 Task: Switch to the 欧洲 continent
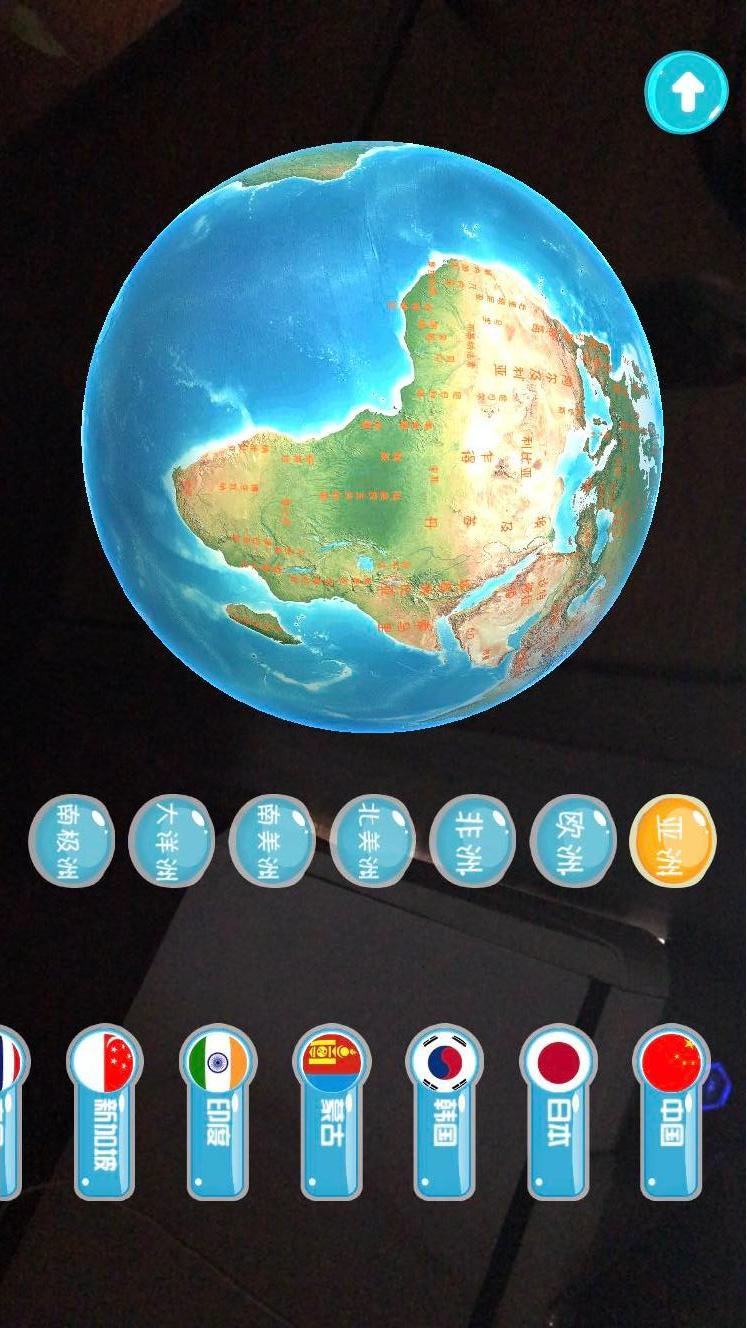(x=572, y=840)
